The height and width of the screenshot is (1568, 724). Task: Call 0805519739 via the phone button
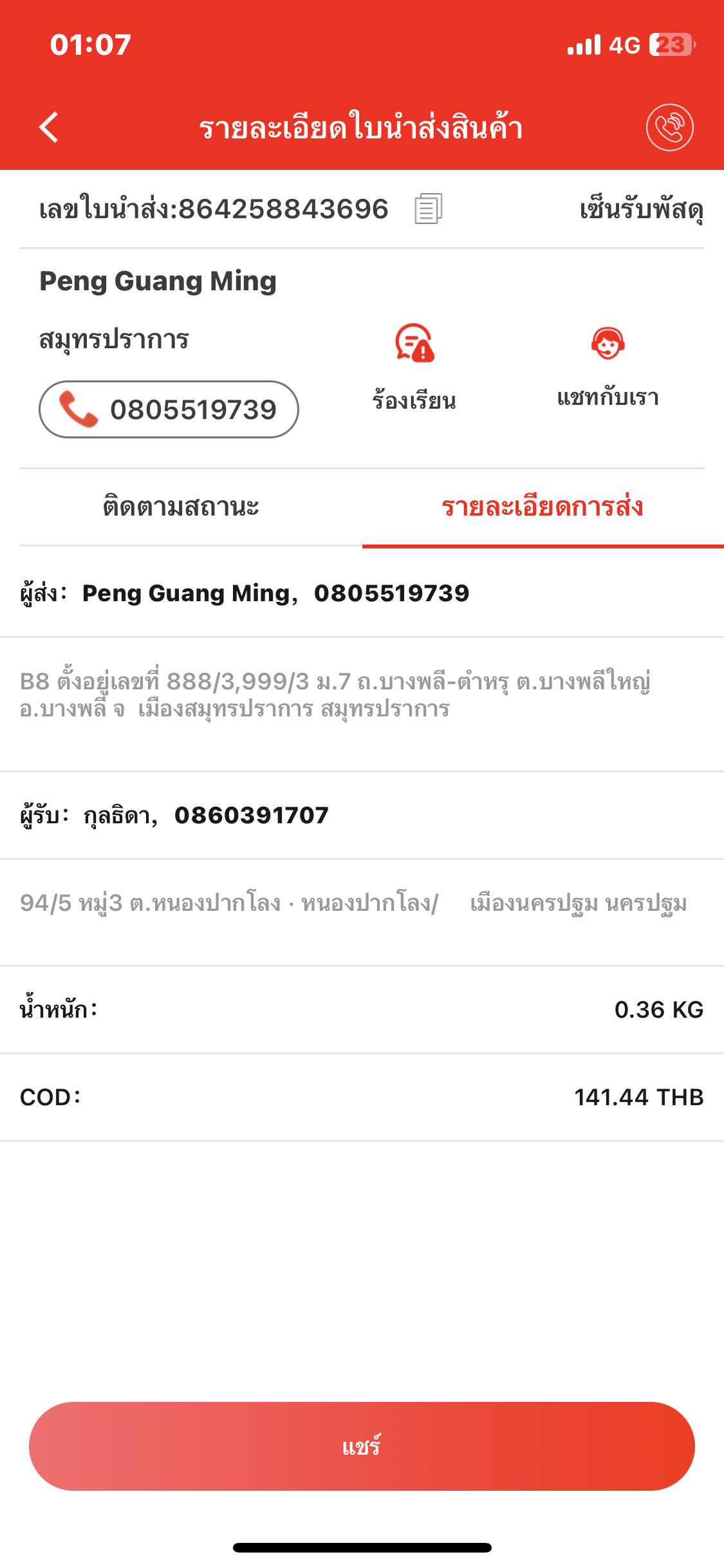point(169,409)
